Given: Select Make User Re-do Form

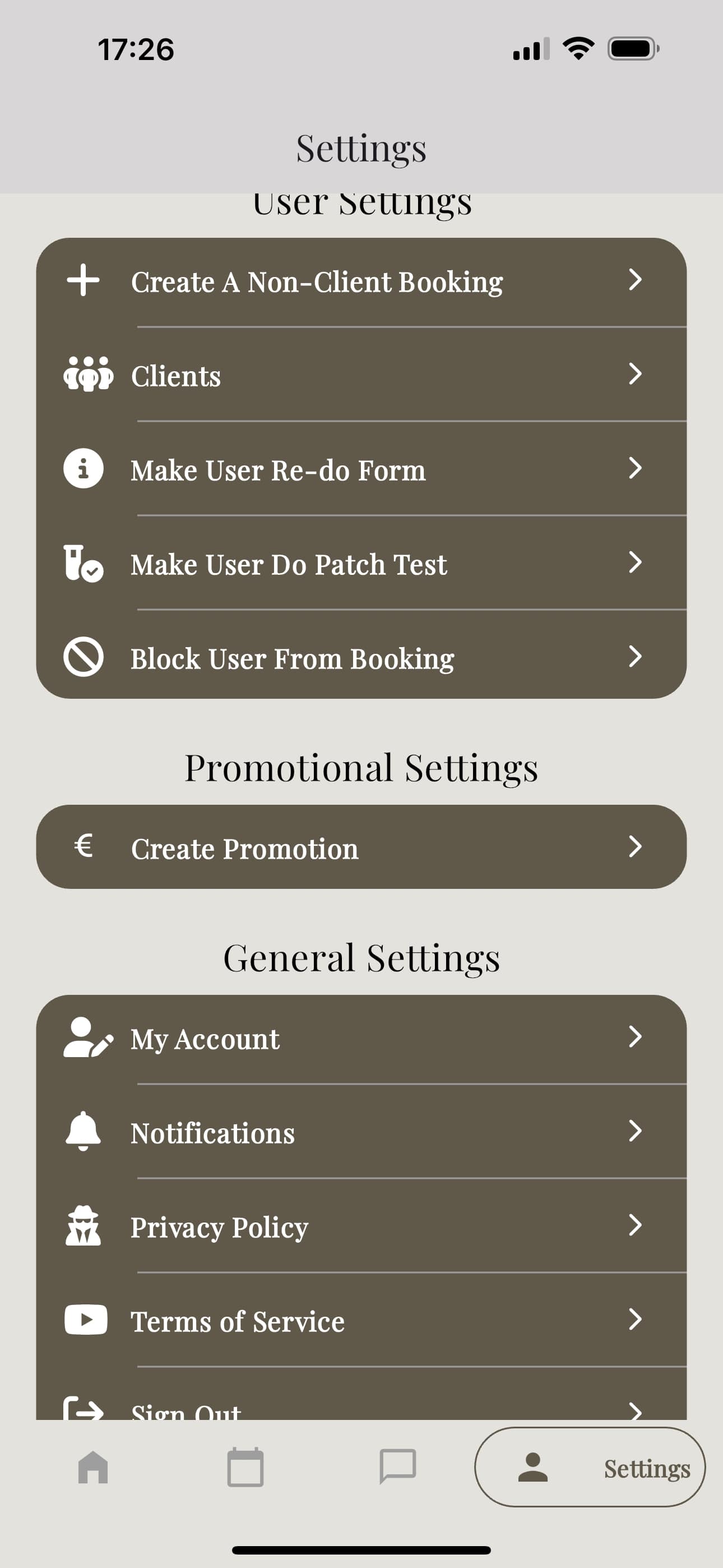Looking at the screenshot, I should click(x=360, y=470).
